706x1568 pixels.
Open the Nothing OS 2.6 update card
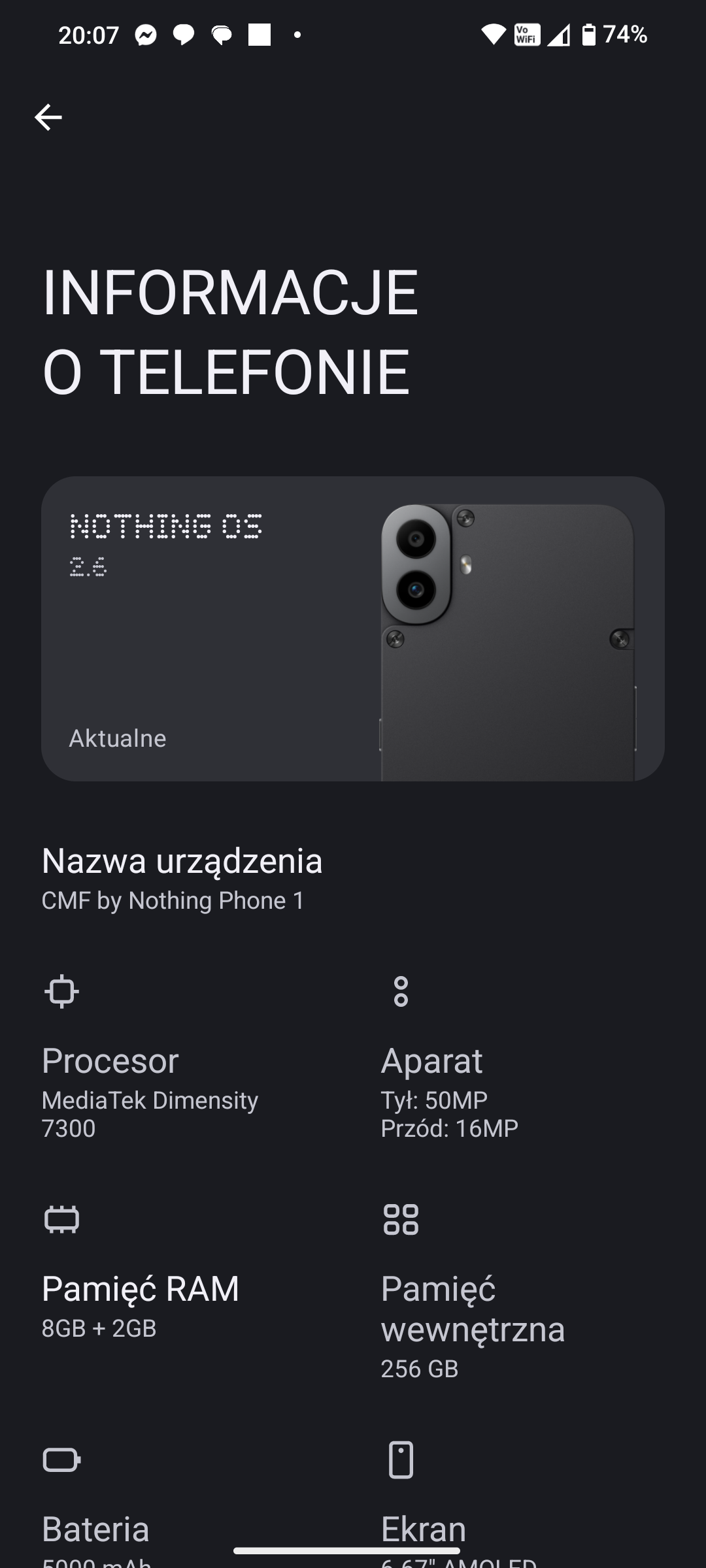(353, 628)
